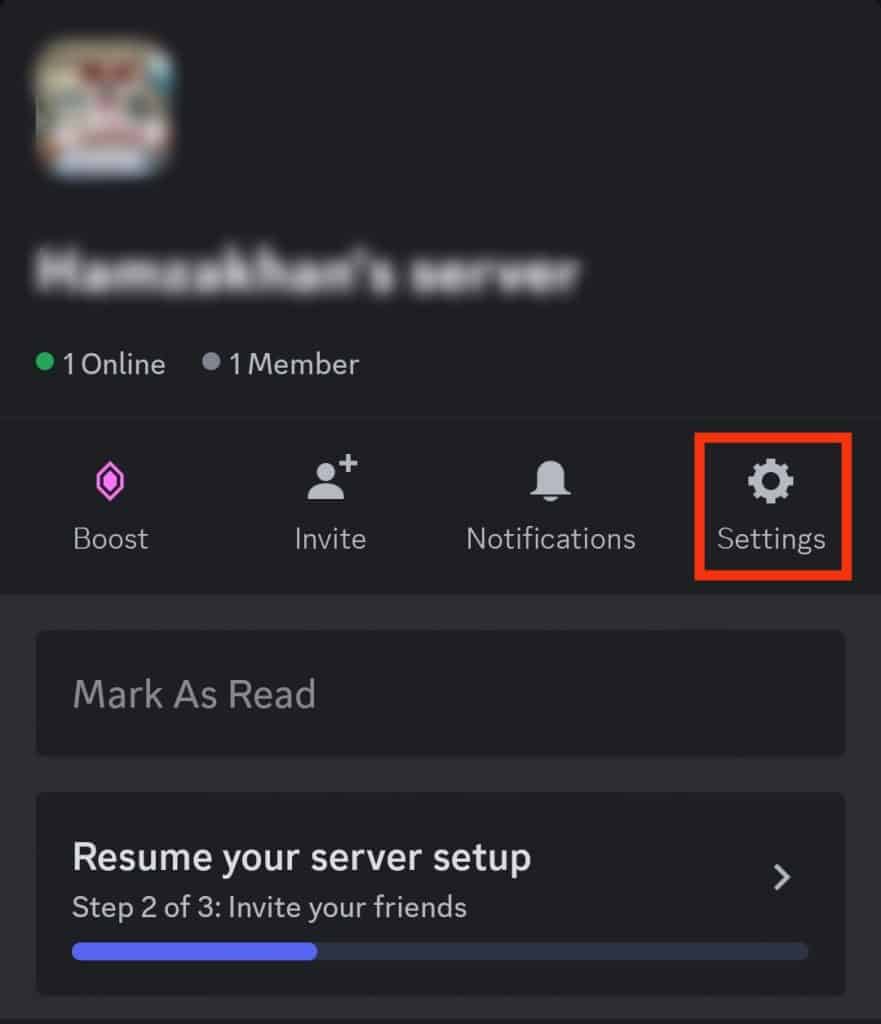881x1024 pixels.
Task: Click the Settings gear icon
Action: (770, 480)
